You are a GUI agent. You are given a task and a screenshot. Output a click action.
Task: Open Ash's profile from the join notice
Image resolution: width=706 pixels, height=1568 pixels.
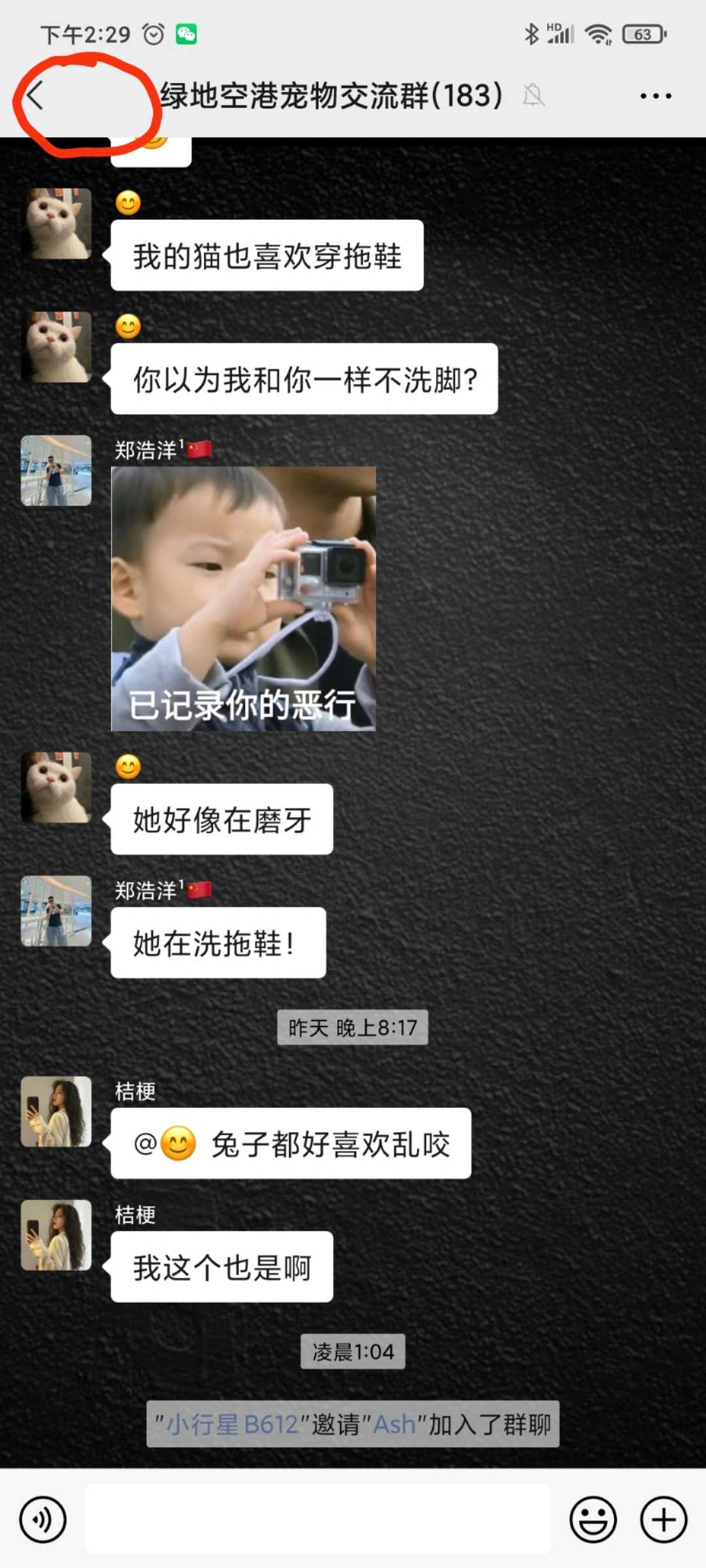tap(394, 1424)
